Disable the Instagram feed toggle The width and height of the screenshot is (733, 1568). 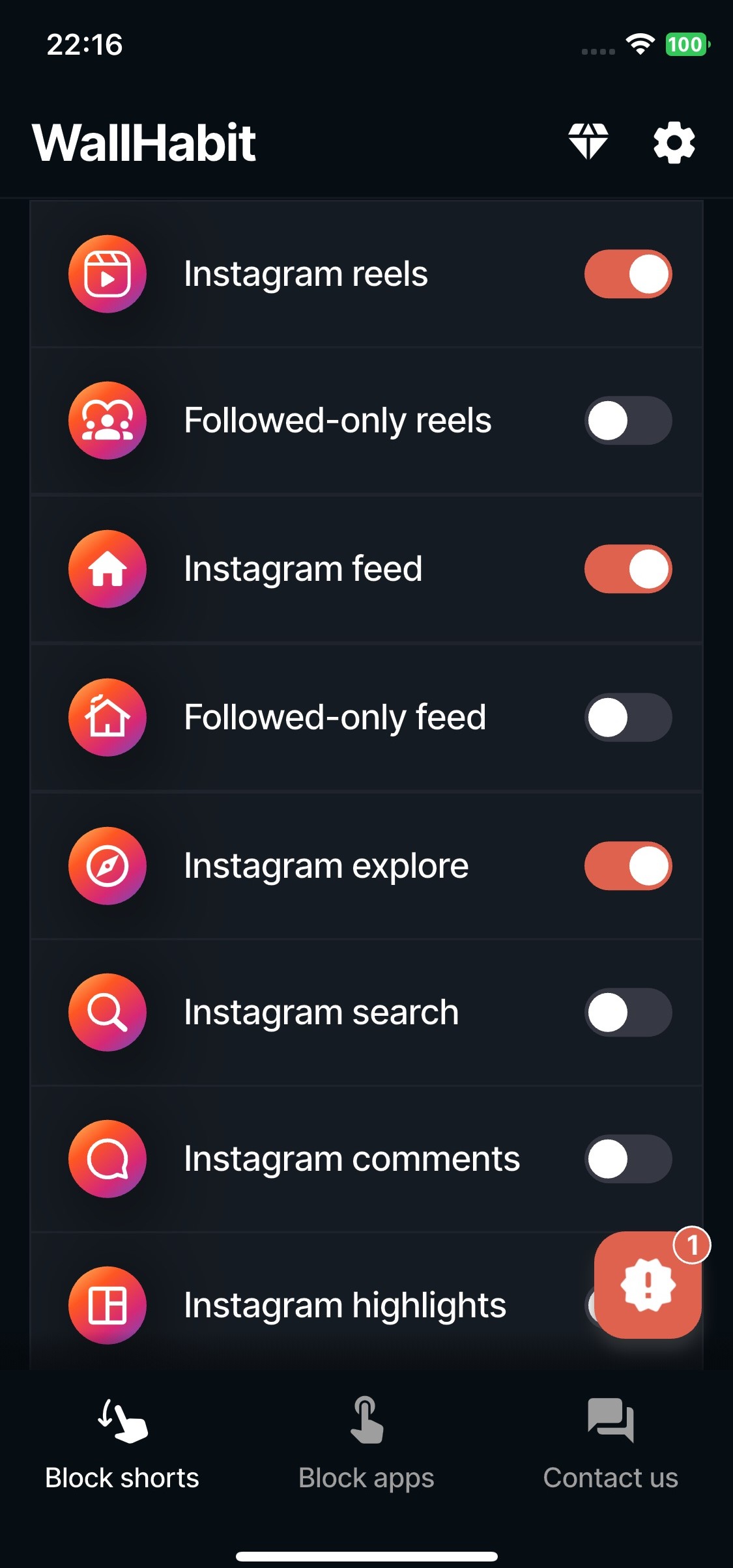[x=627, y=568]
